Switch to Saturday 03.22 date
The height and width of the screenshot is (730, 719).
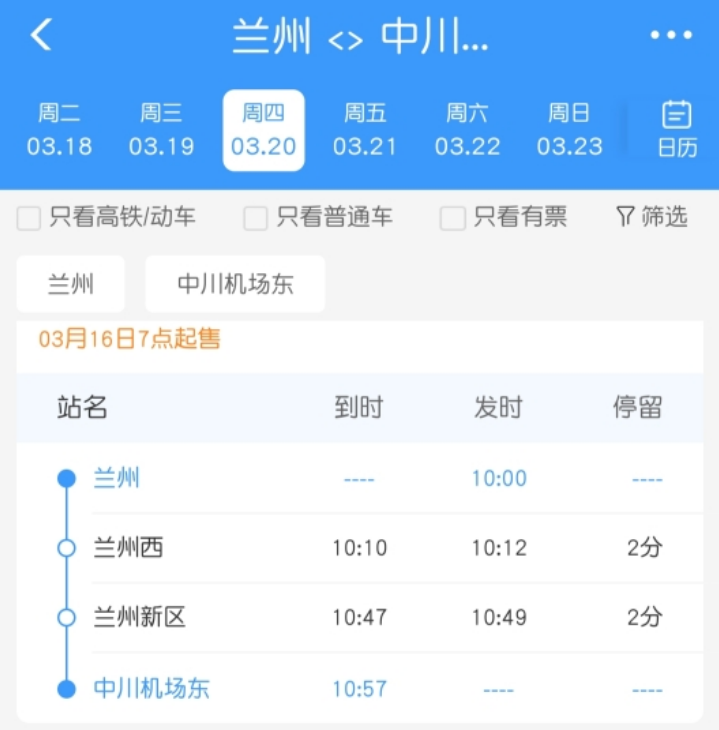(x=467, y=130)
